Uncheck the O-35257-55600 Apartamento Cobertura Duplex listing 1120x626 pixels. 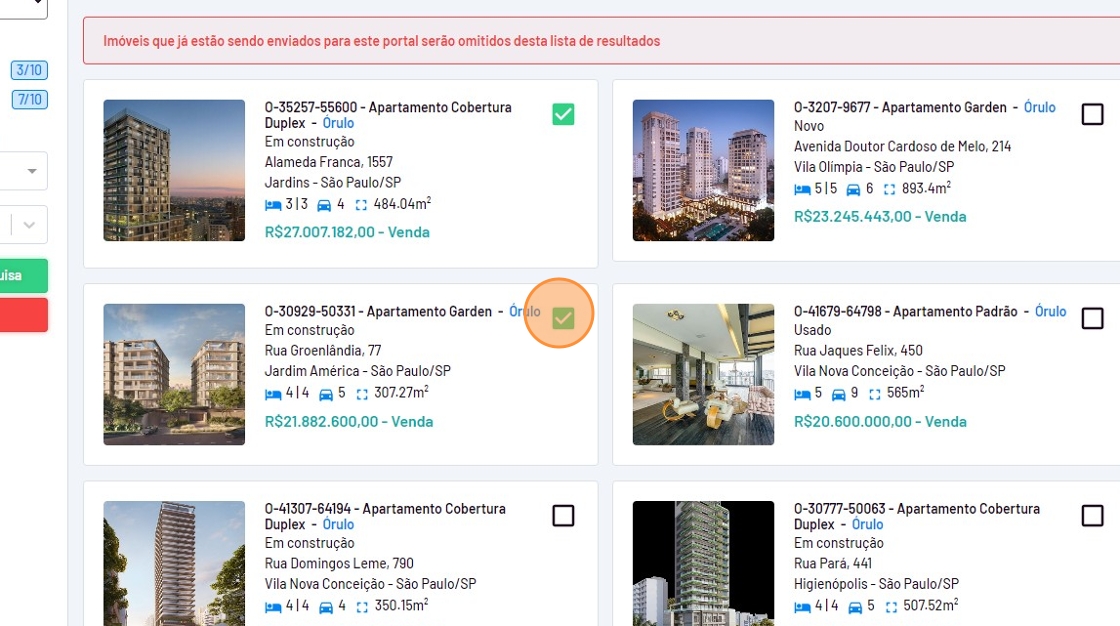coord(563,115)
